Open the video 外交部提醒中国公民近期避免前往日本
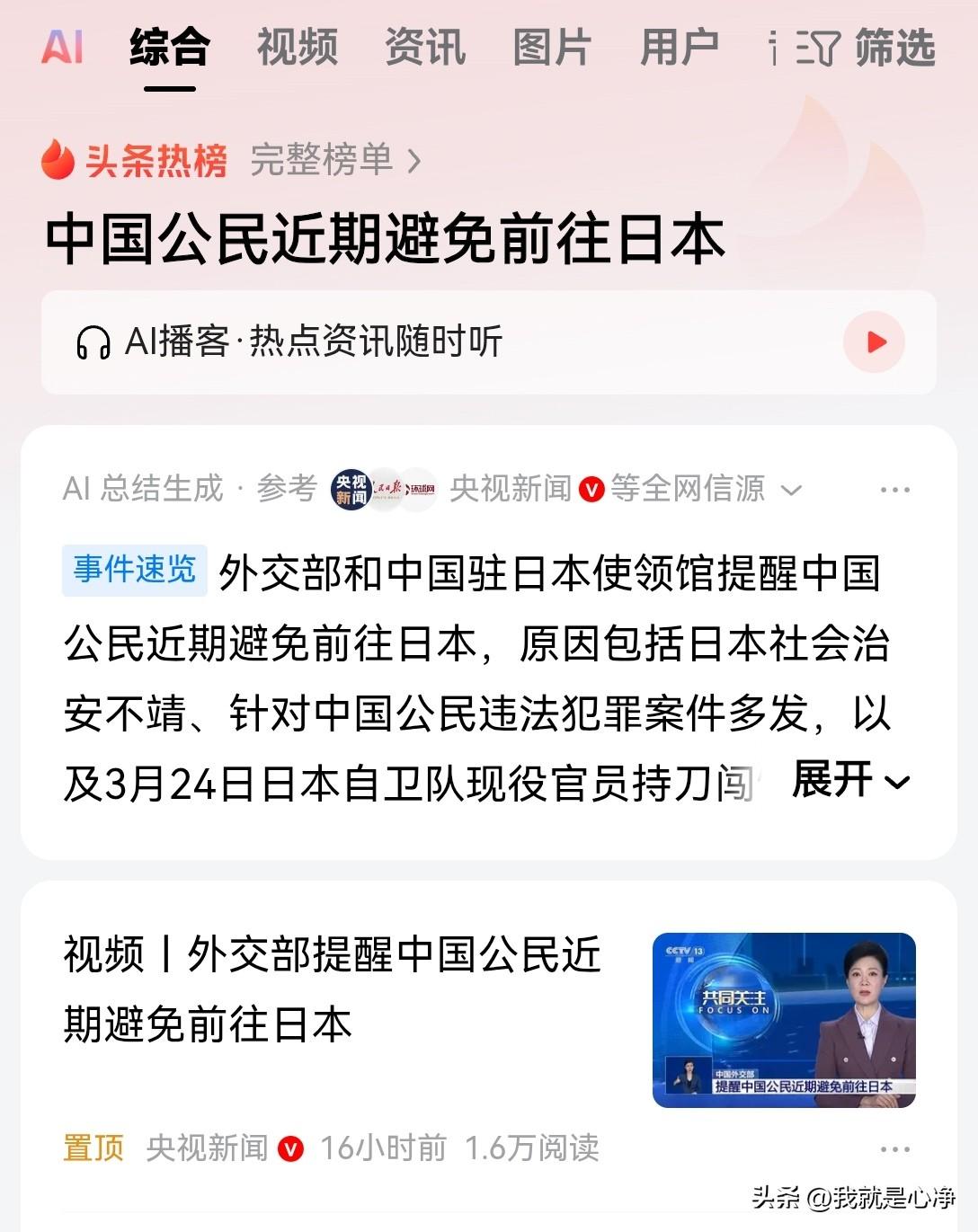This screenshot has width=978, height=1232. pos(333,986)
